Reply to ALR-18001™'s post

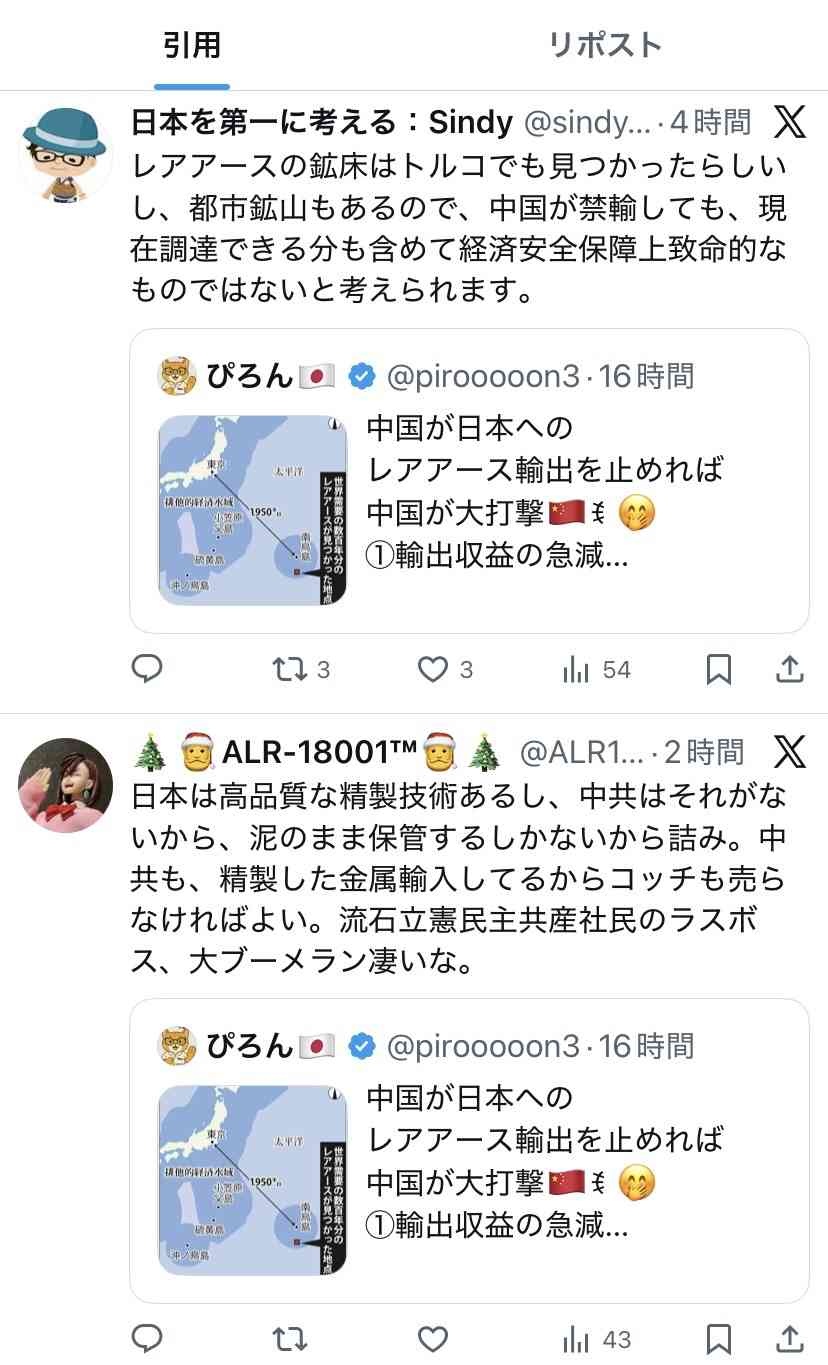click(148, 1338)
